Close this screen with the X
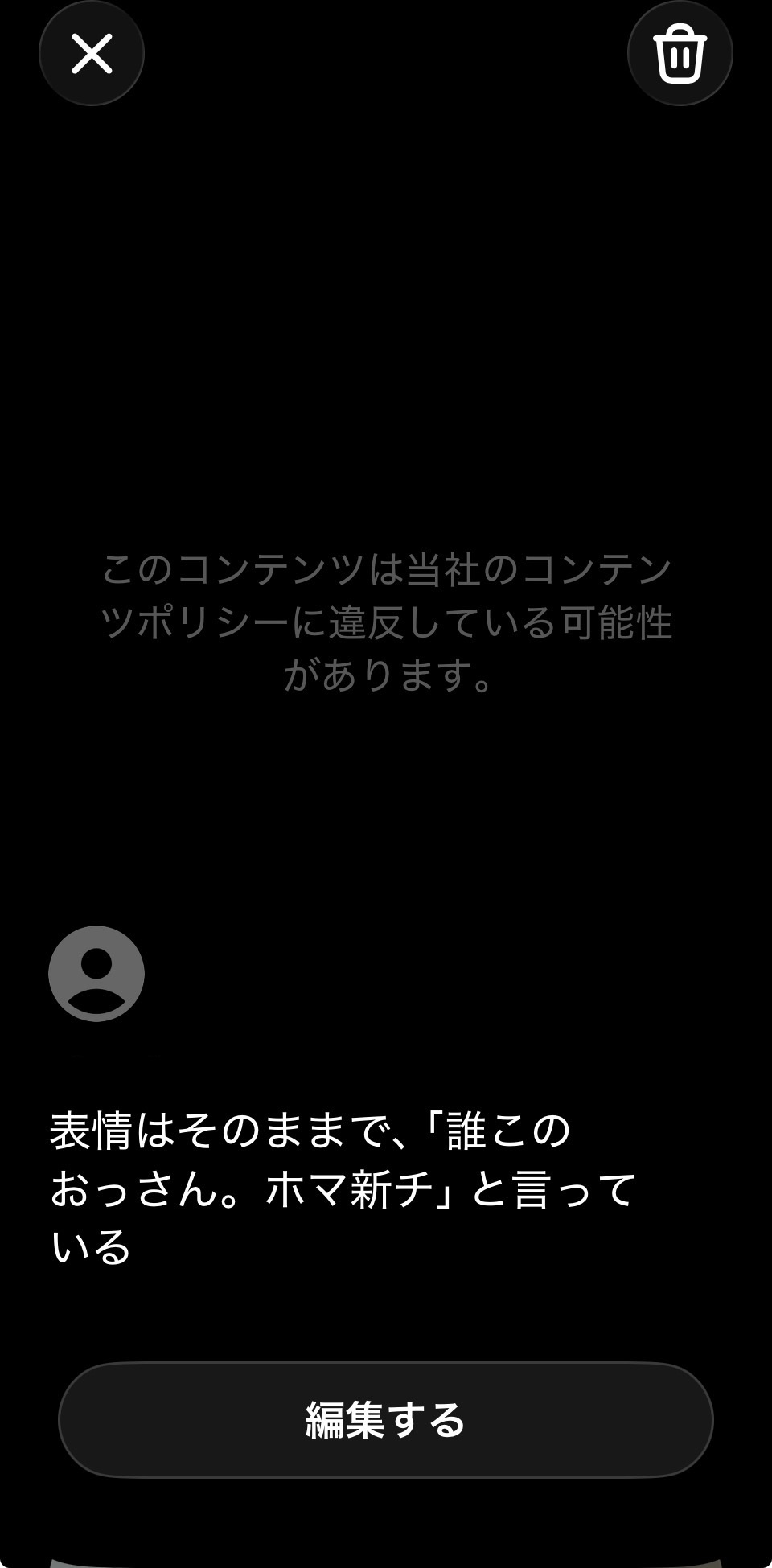 point(92,54)
